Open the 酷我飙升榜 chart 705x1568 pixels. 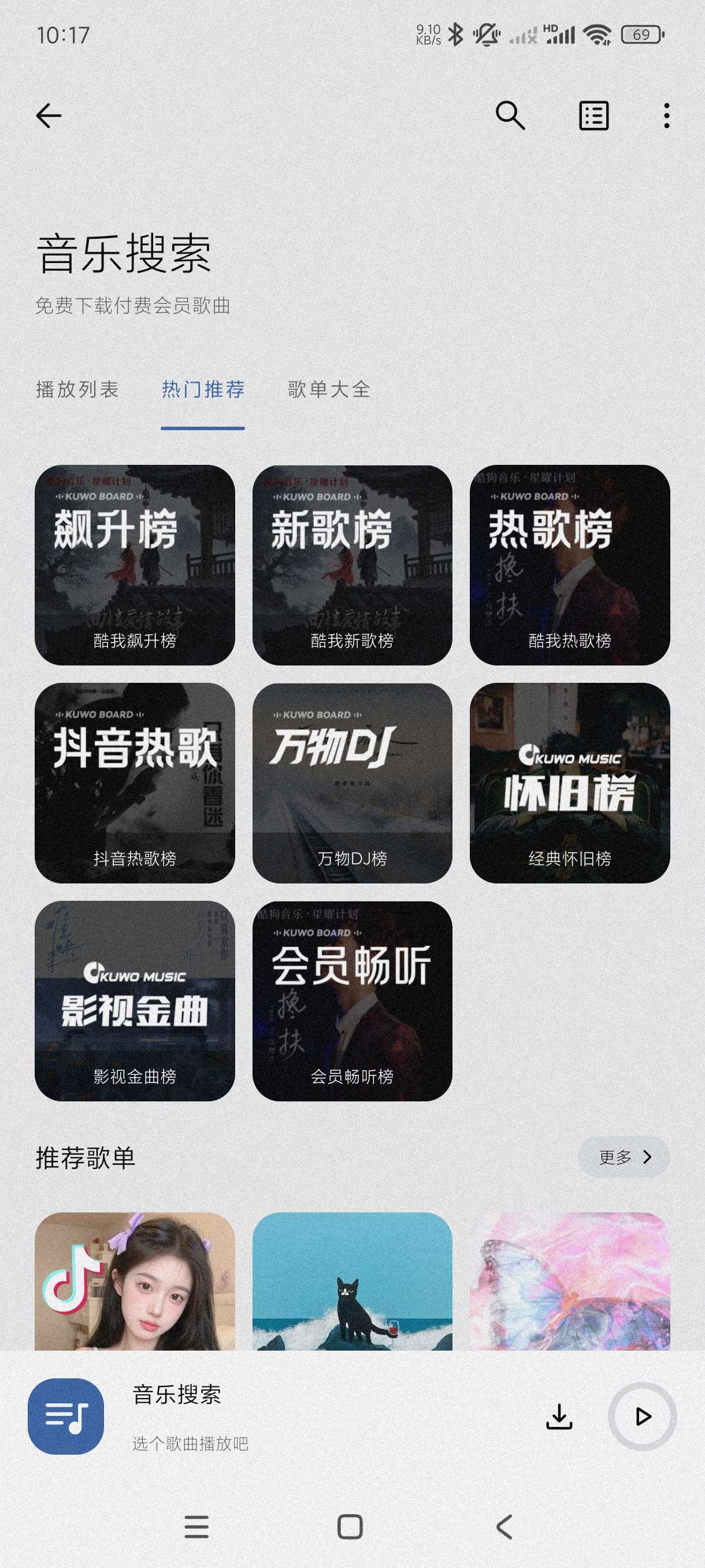point(135,565)
